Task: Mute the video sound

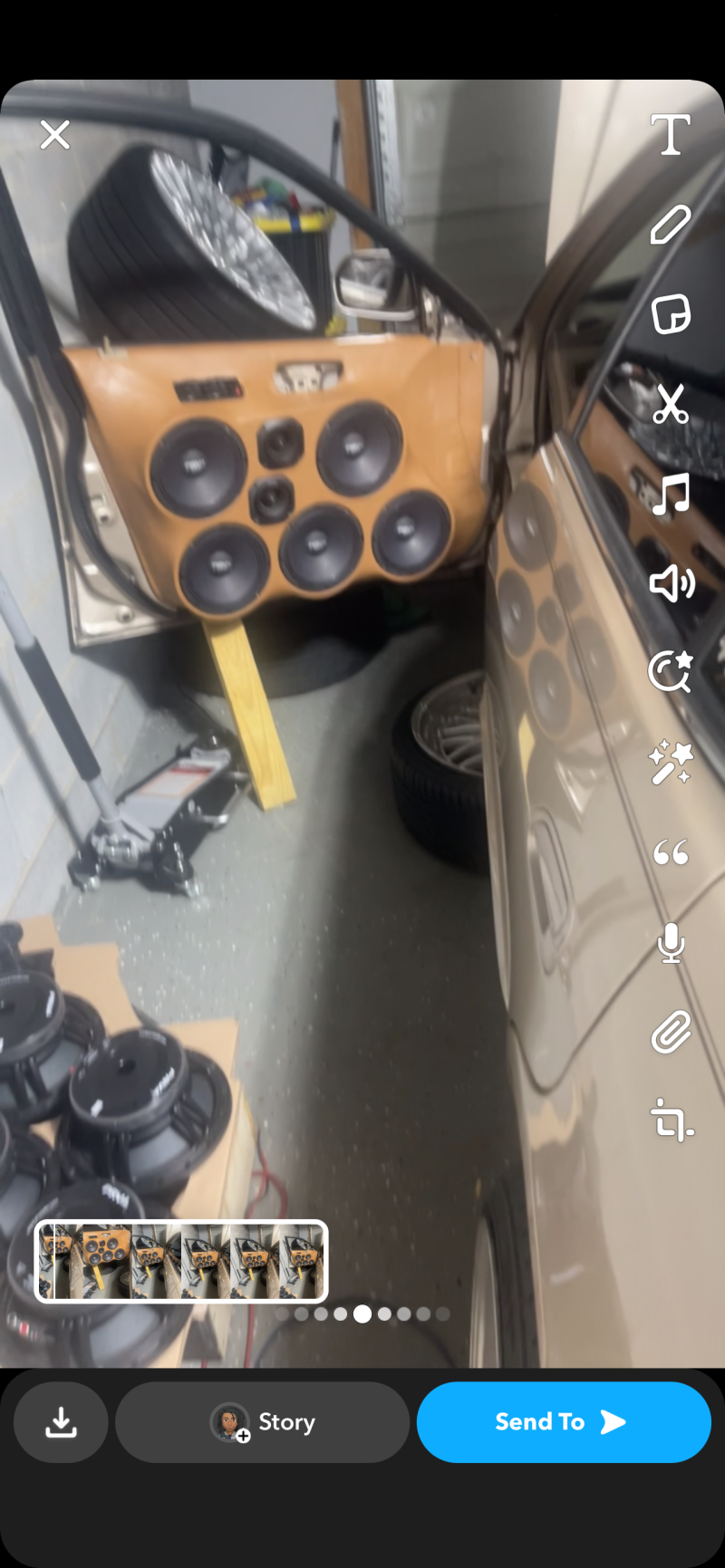Action: tap(671, 584)
